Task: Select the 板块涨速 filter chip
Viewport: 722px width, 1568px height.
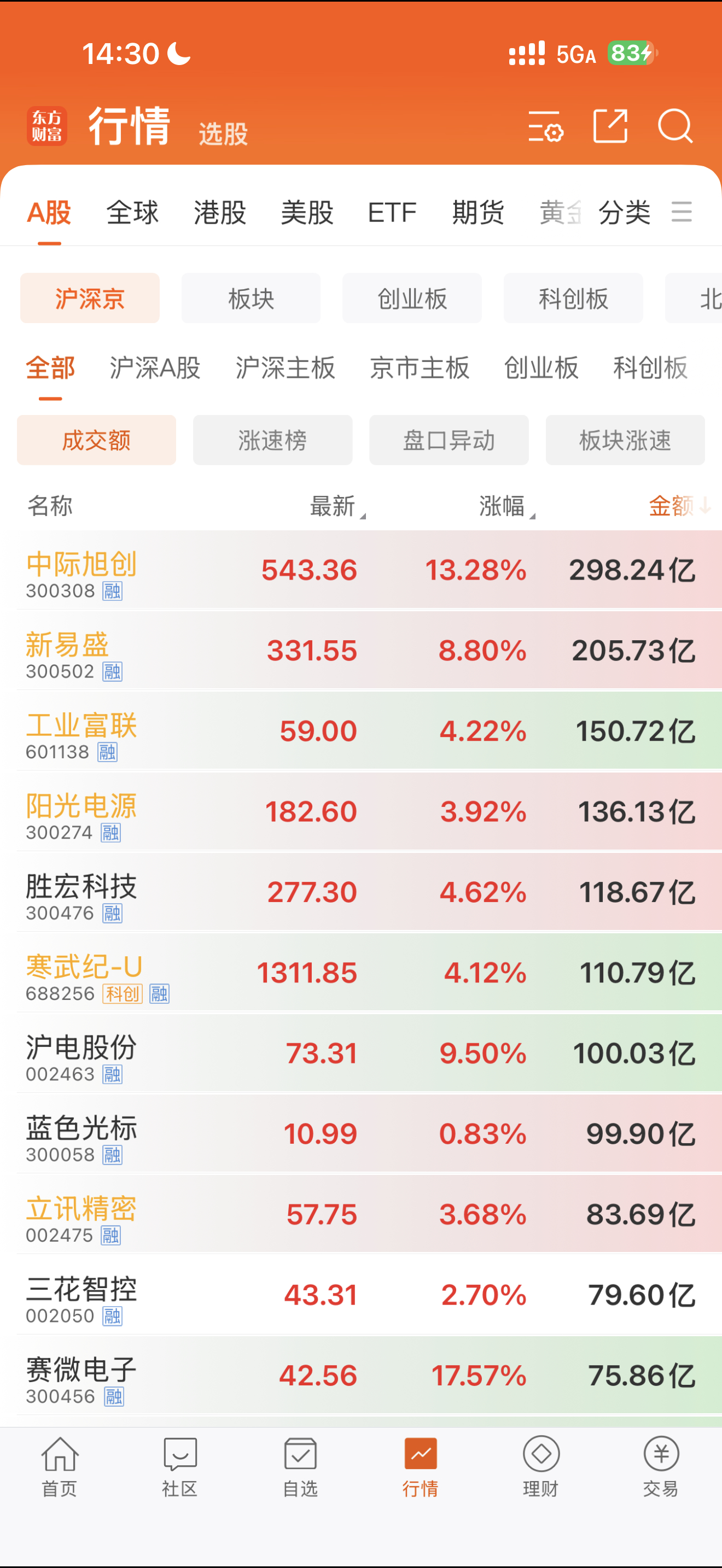Action: 625,440
